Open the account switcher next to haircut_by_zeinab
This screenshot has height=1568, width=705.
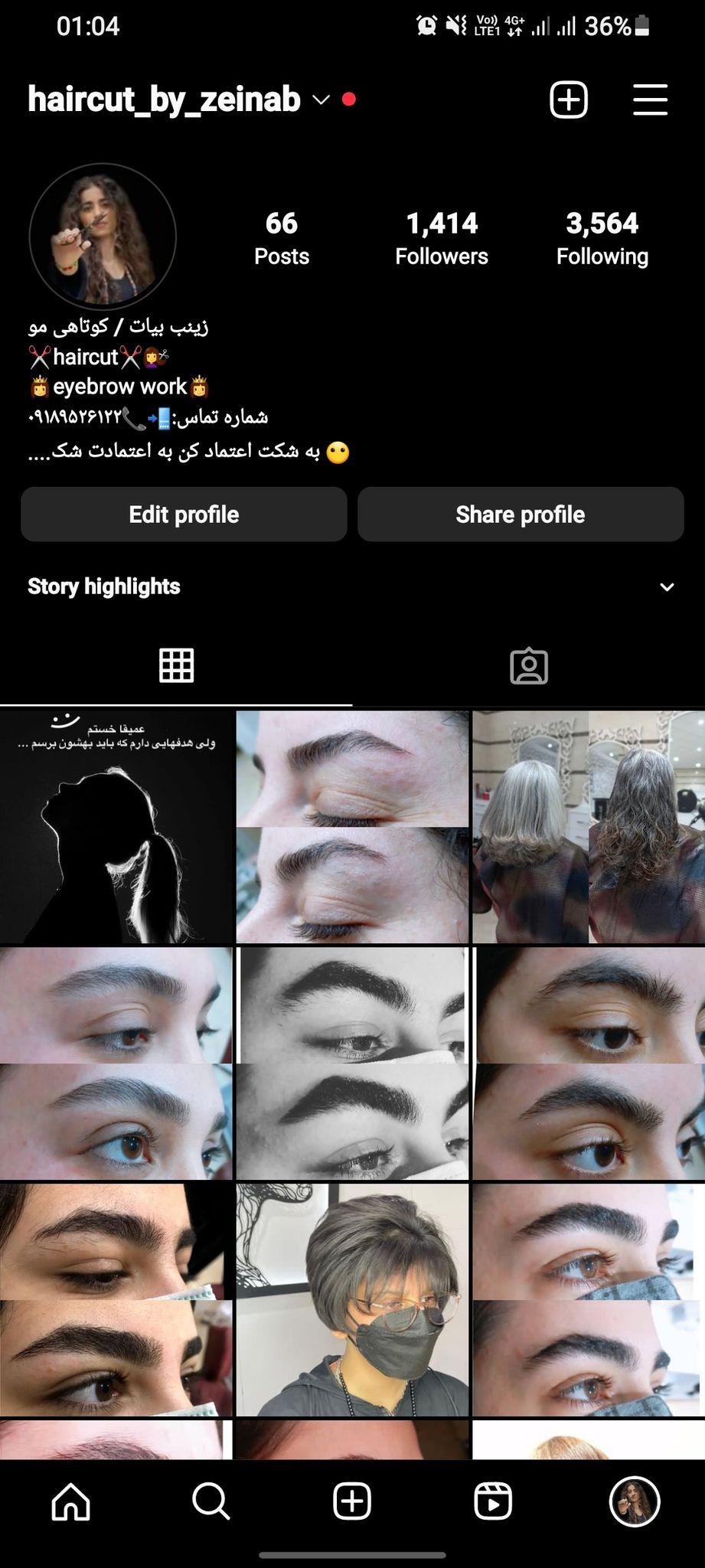tap(321, 100)
